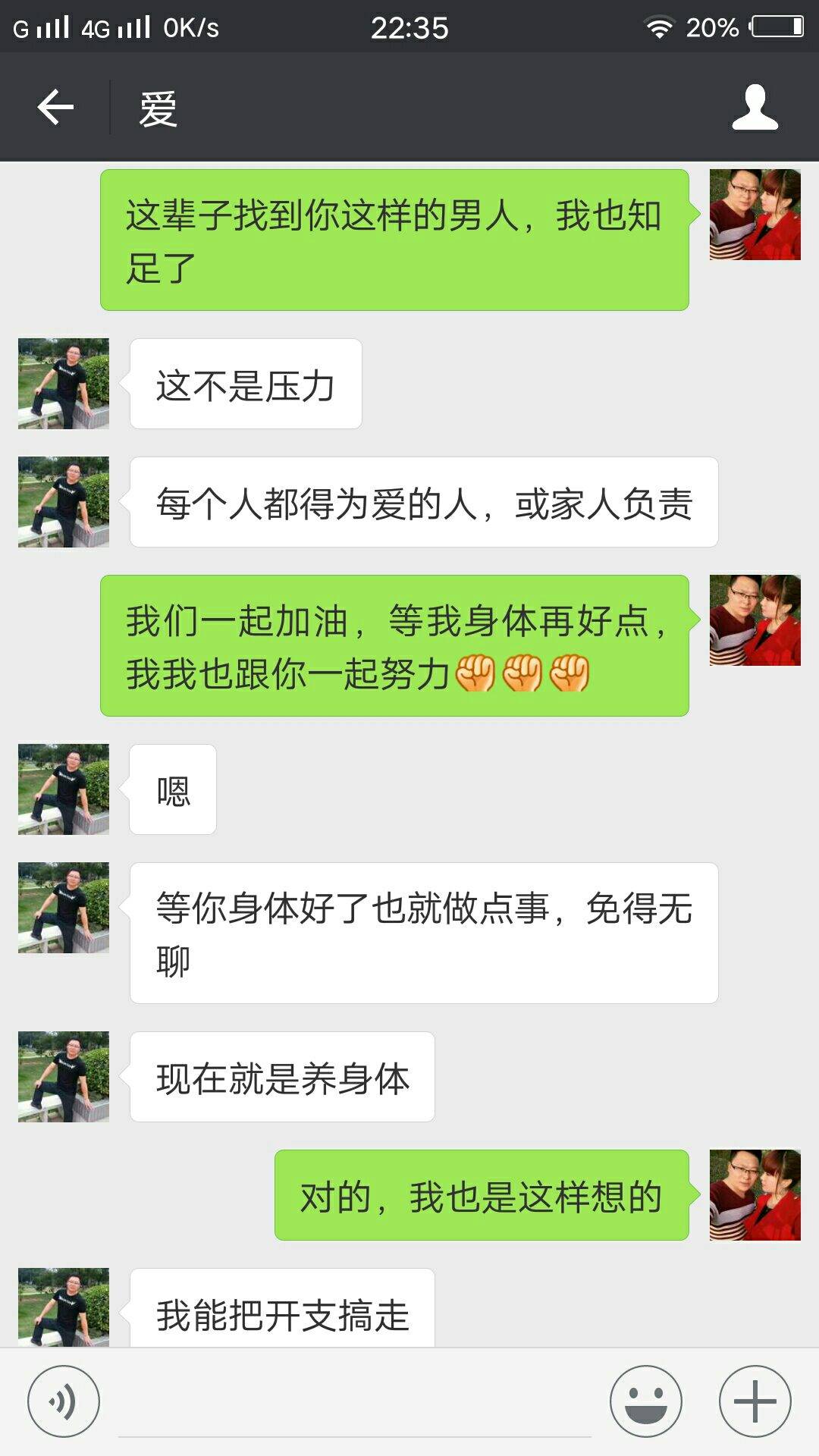Tap the 0K/s network speed indicator

[192, 27]
